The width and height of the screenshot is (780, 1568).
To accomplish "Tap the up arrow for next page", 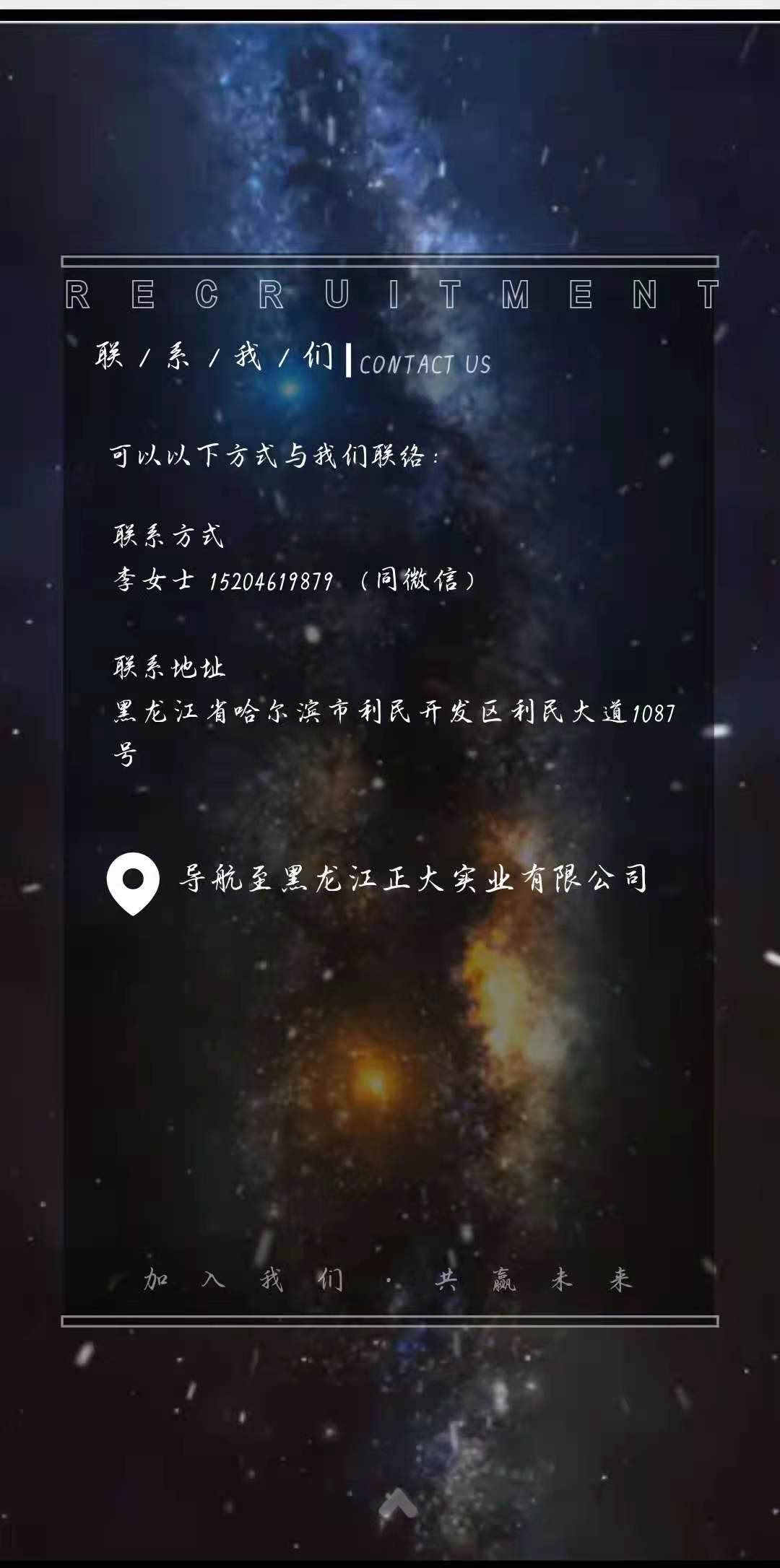I will [397, 1502].
